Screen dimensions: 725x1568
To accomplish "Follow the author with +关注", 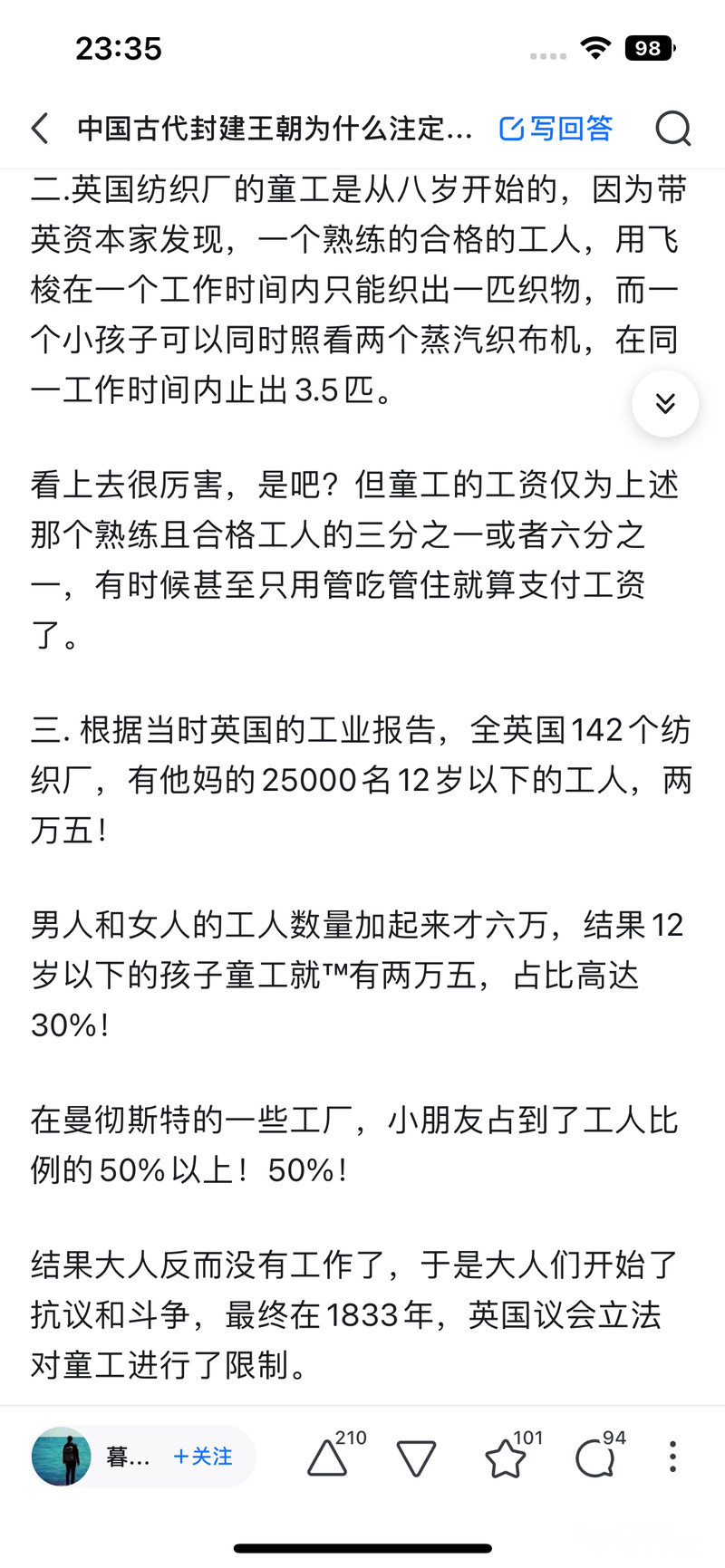I will point(203,1457).
